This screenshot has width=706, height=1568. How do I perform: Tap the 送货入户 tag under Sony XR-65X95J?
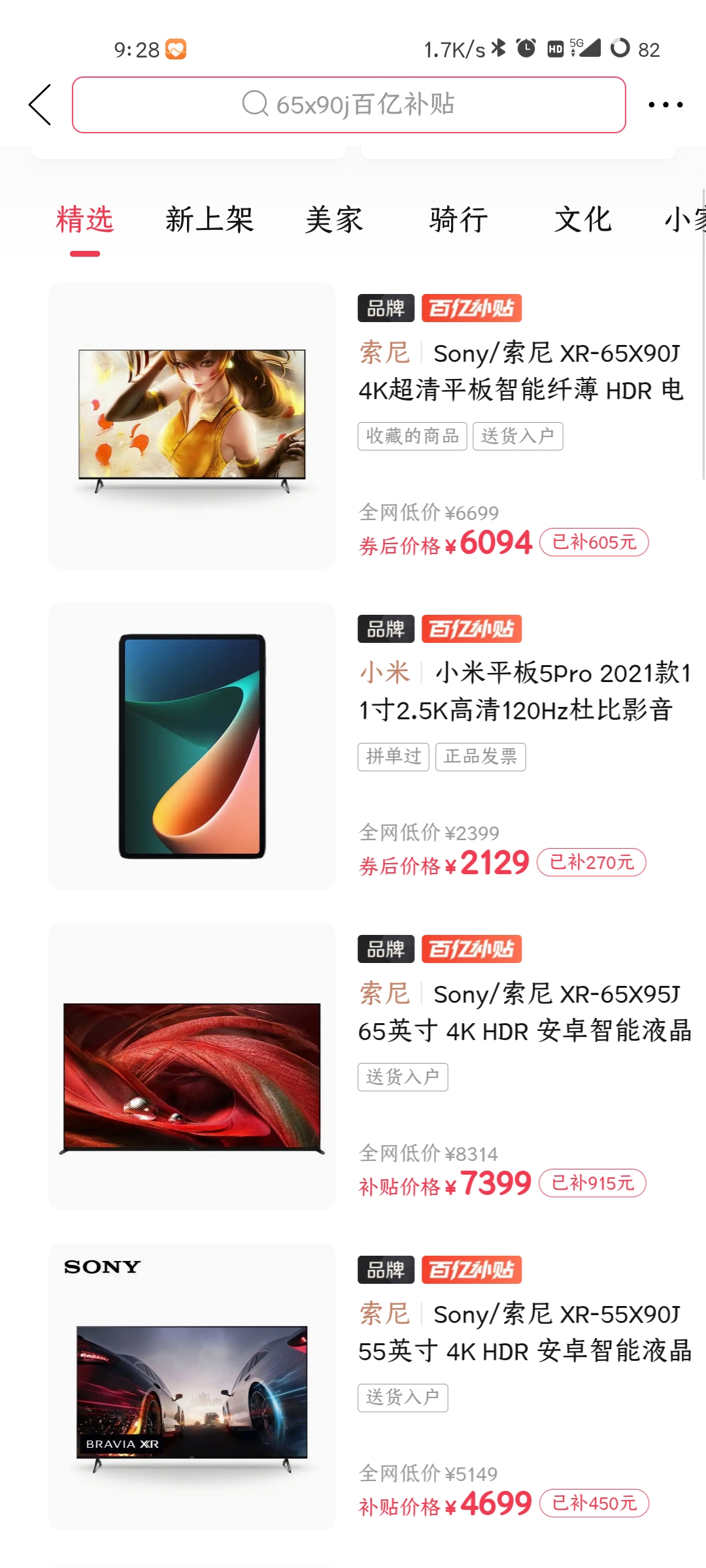click(403, 1077)
